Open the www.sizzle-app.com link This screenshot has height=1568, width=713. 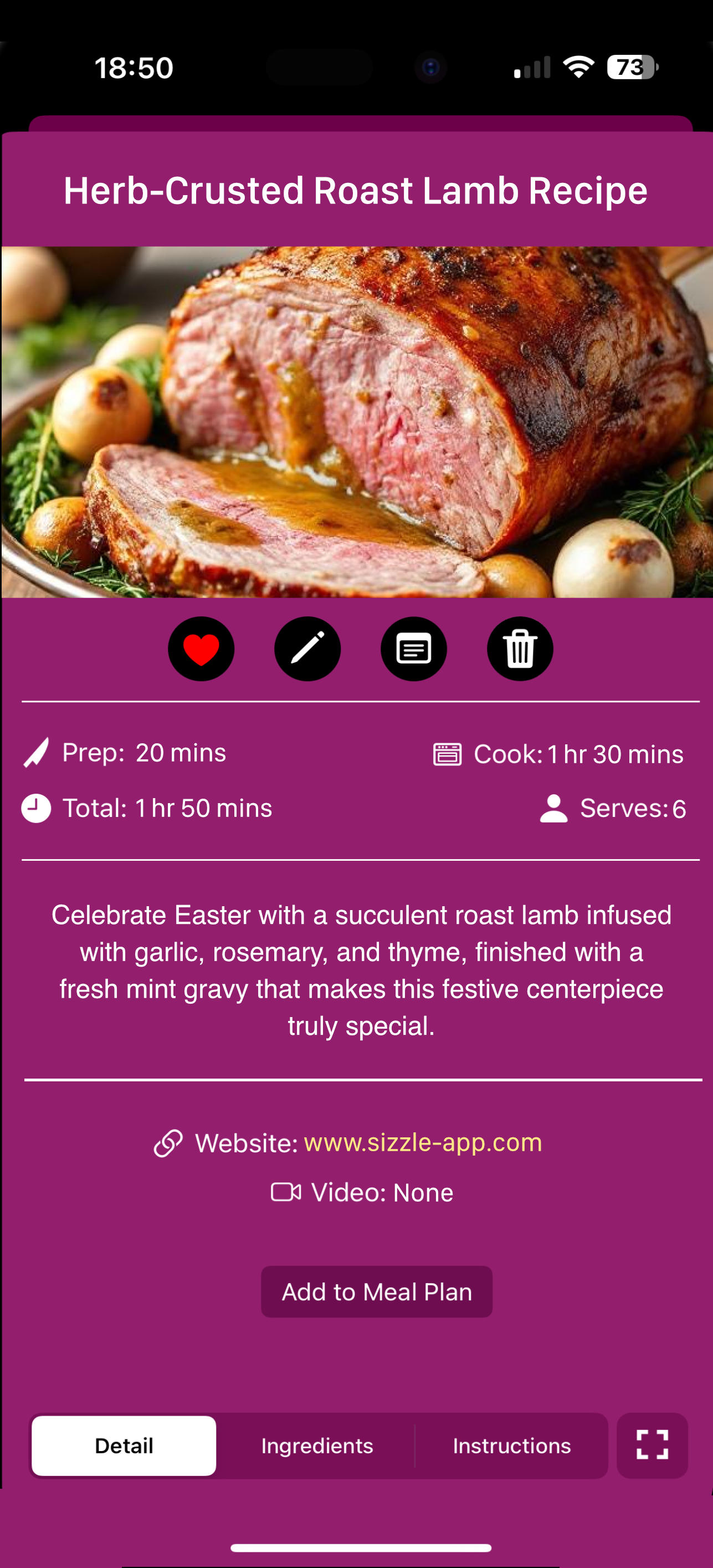pos(424,1145)
